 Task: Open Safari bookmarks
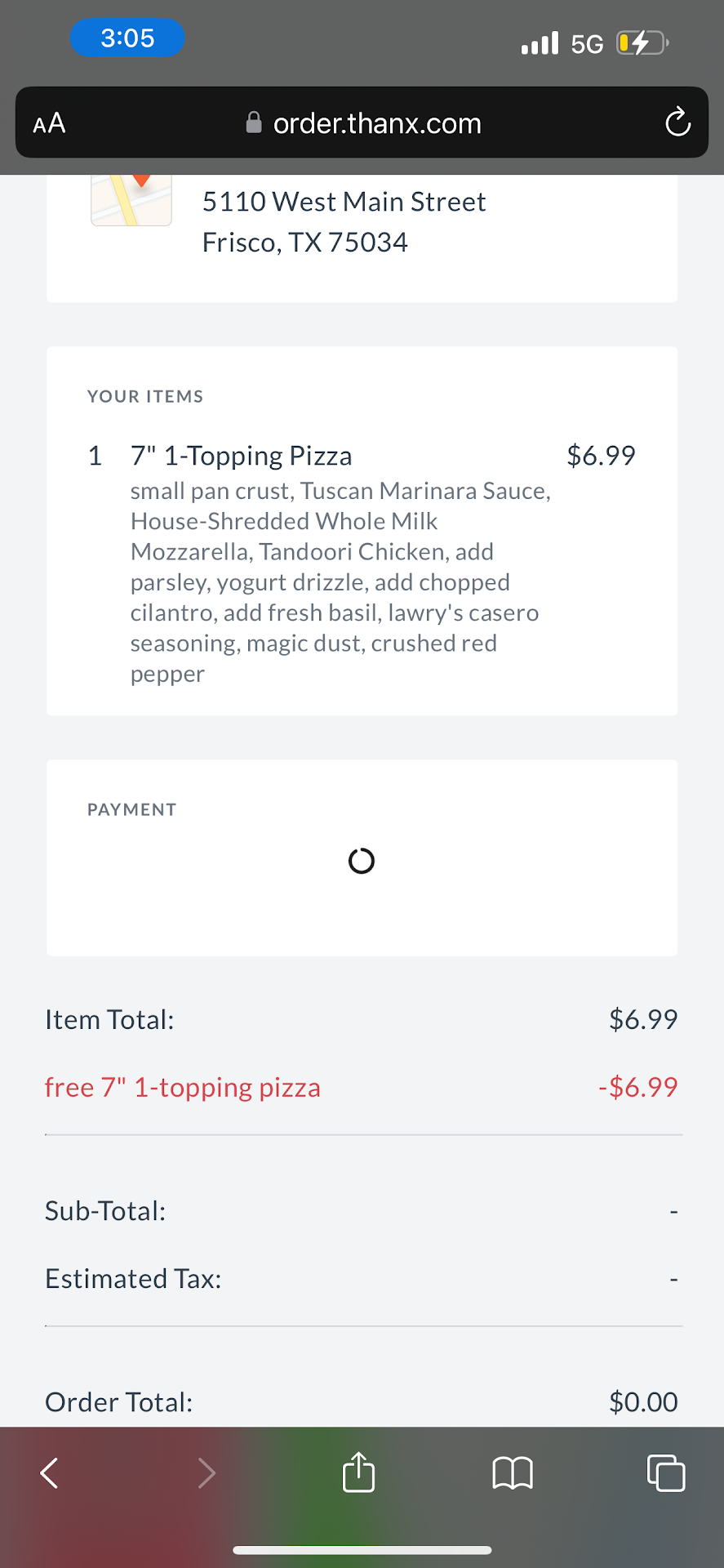pyautogui.click(x=513, y=1473)
